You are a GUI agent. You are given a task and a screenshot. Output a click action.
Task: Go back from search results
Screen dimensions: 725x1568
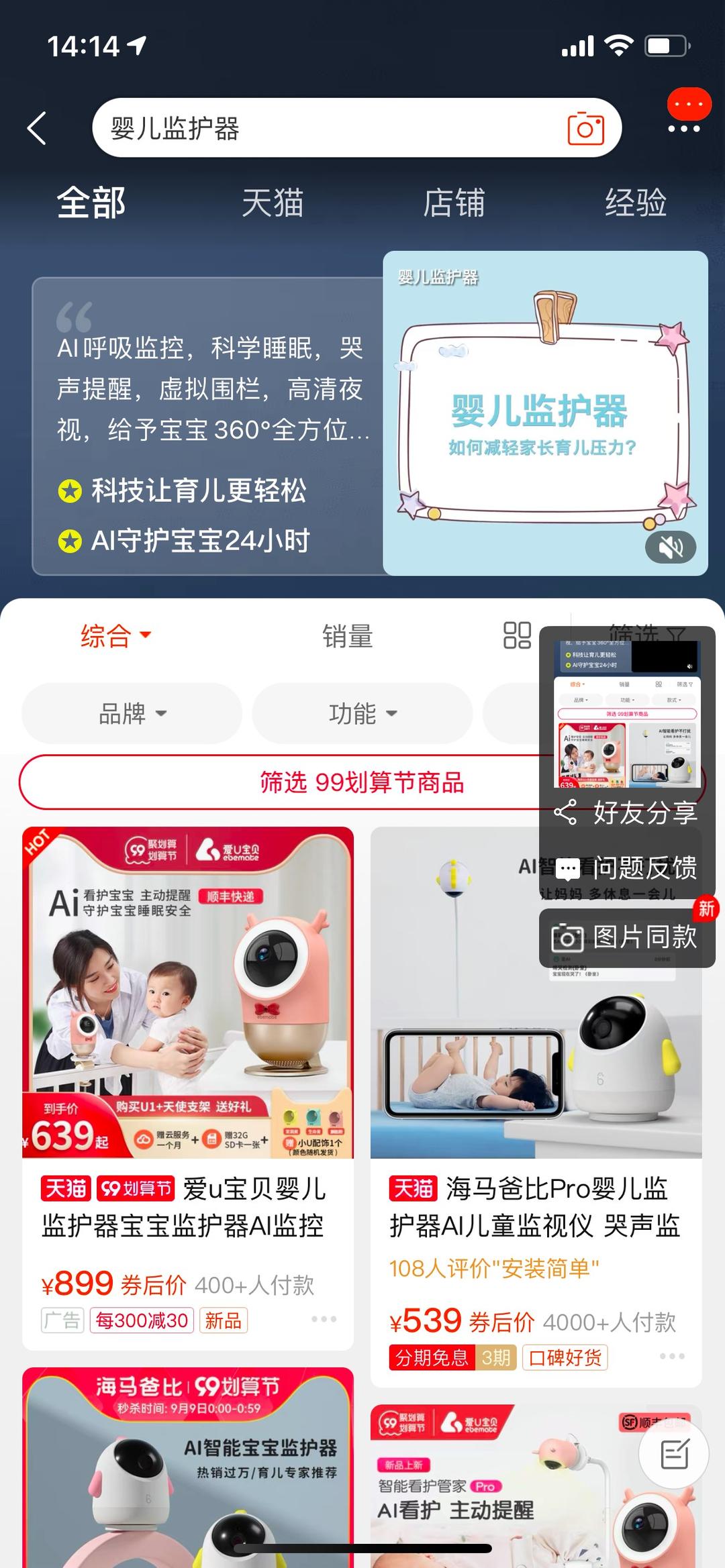click(37, 128)
